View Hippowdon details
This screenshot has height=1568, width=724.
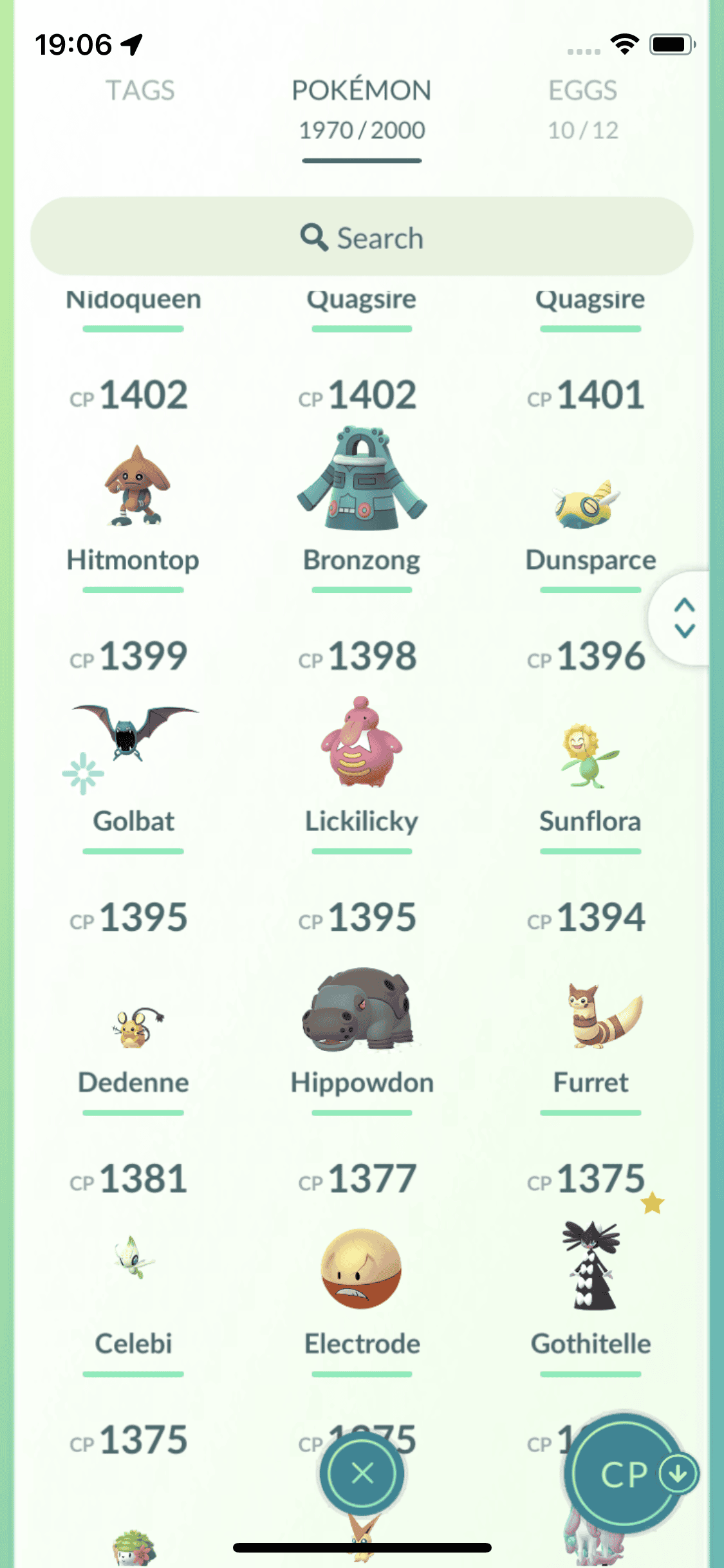(362, 1011)
